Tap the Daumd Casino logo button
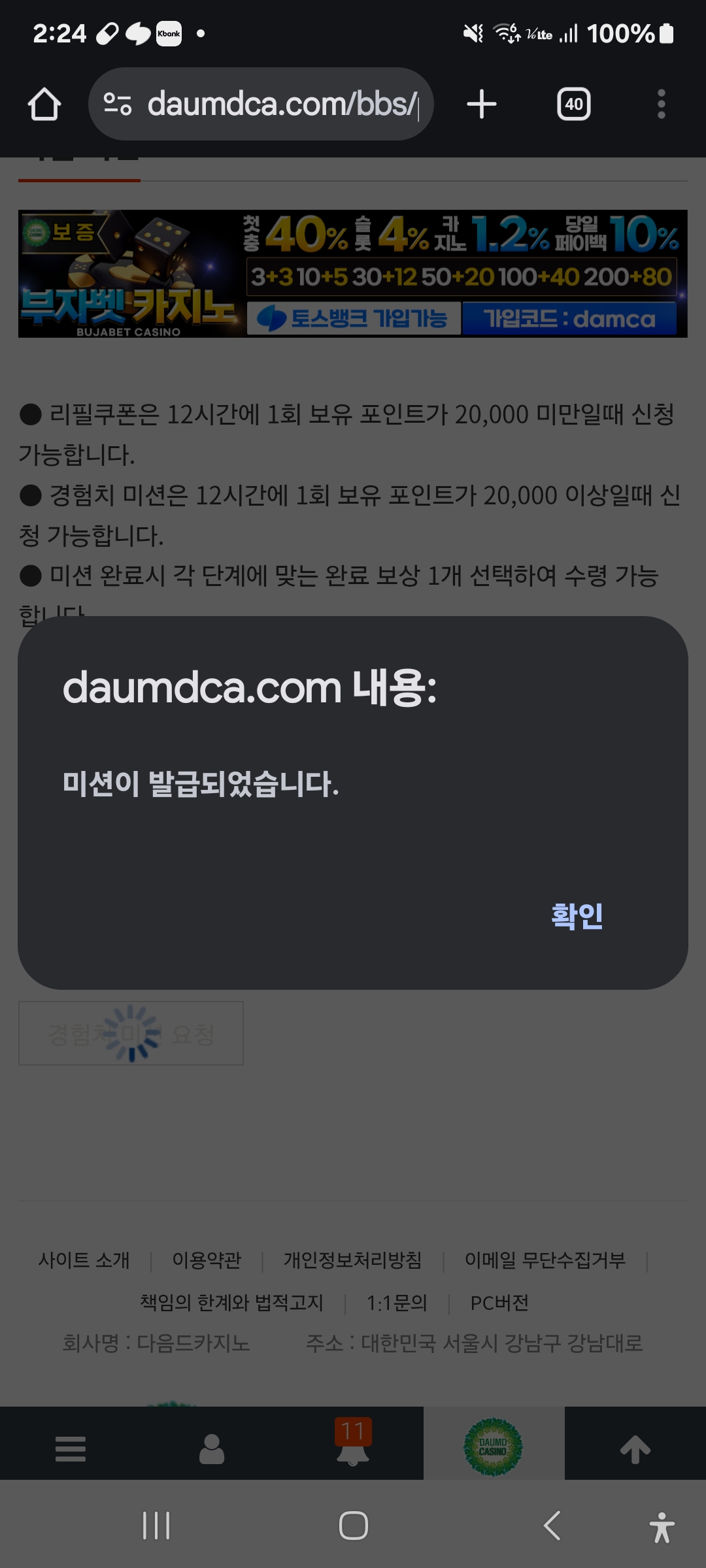The width and height of the screenshot is (706, 1568). pos(494,1446)
